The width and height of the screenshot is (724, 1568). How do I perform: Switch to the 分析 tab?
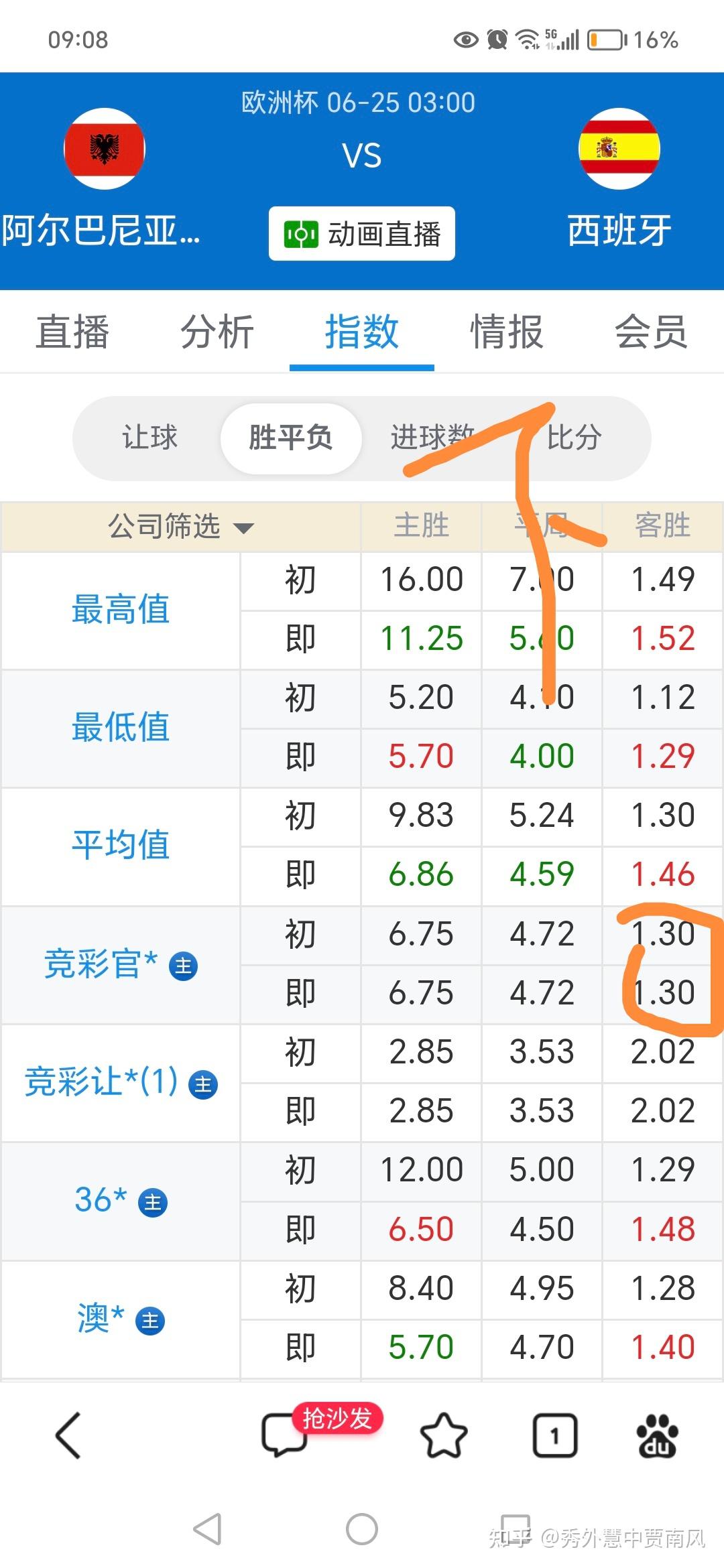coord(217,332)
